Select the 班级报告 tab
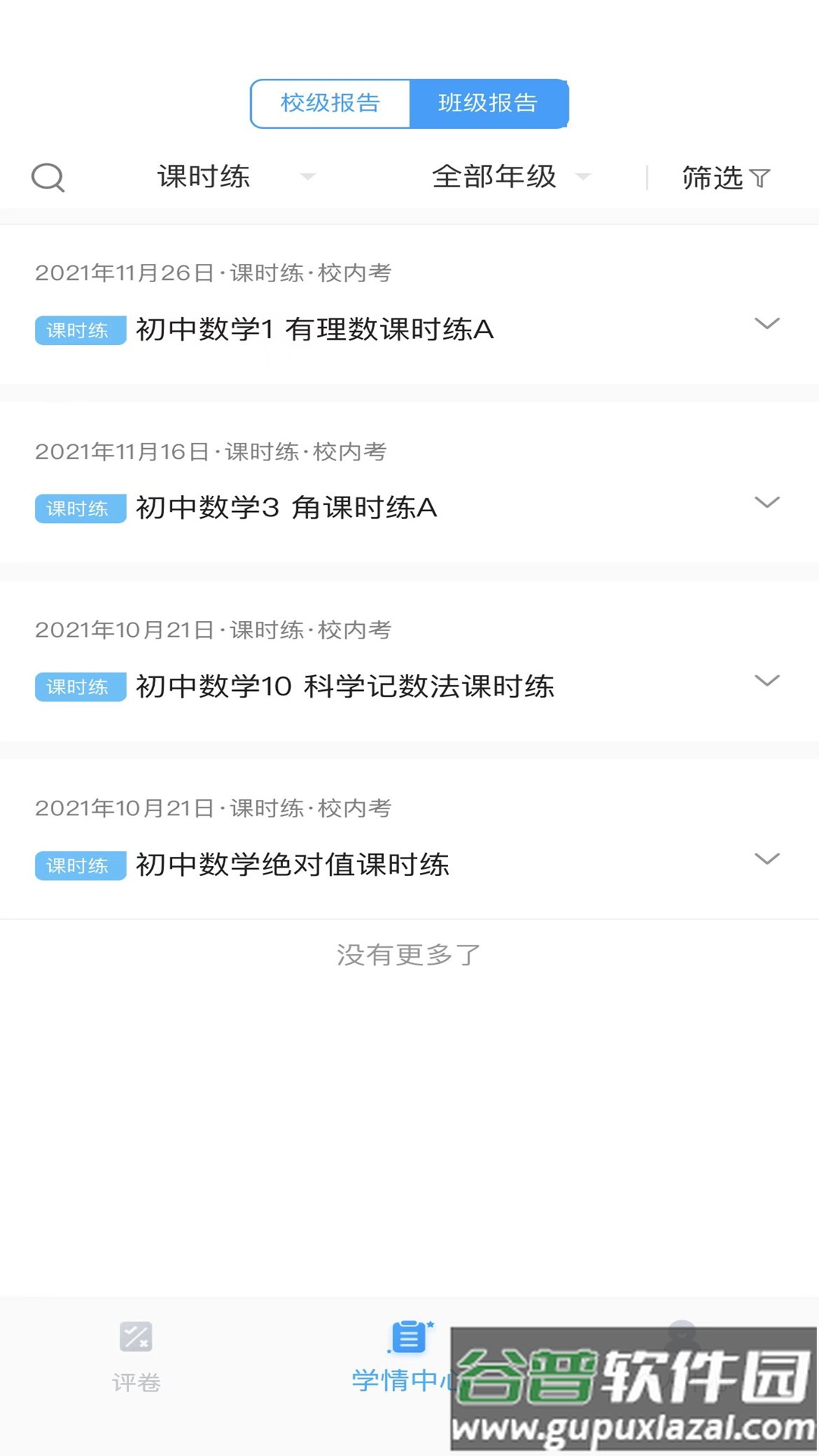819x1456 pixels. (x=488, y=103)
